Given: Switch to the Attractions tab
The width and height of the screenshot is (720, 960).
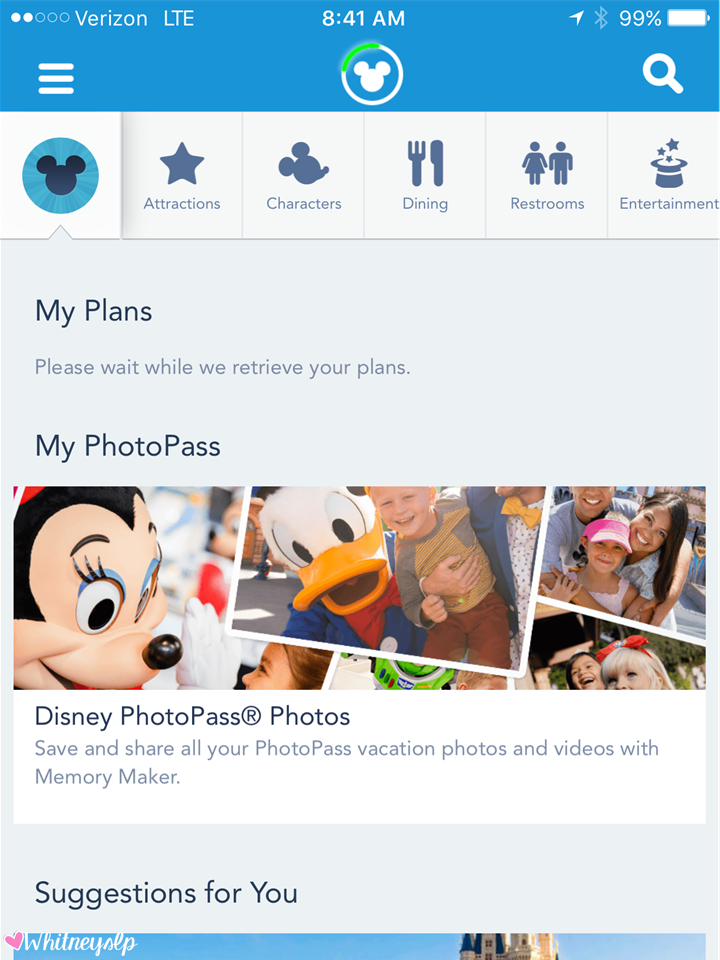Looking at the screenshot, I should tap(182, 176).
